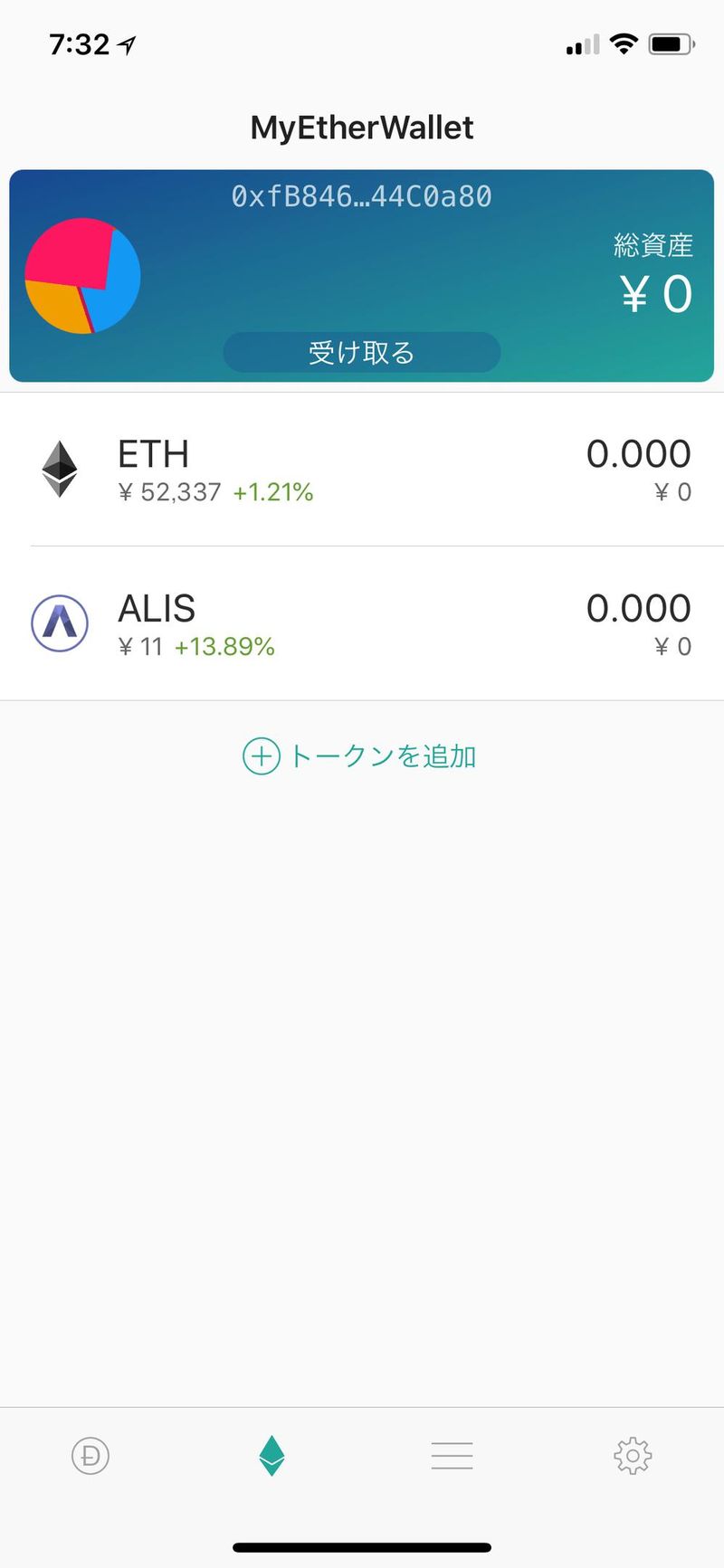
Task: Select the Ethereum wallet tab
Action: [271, 1456]
